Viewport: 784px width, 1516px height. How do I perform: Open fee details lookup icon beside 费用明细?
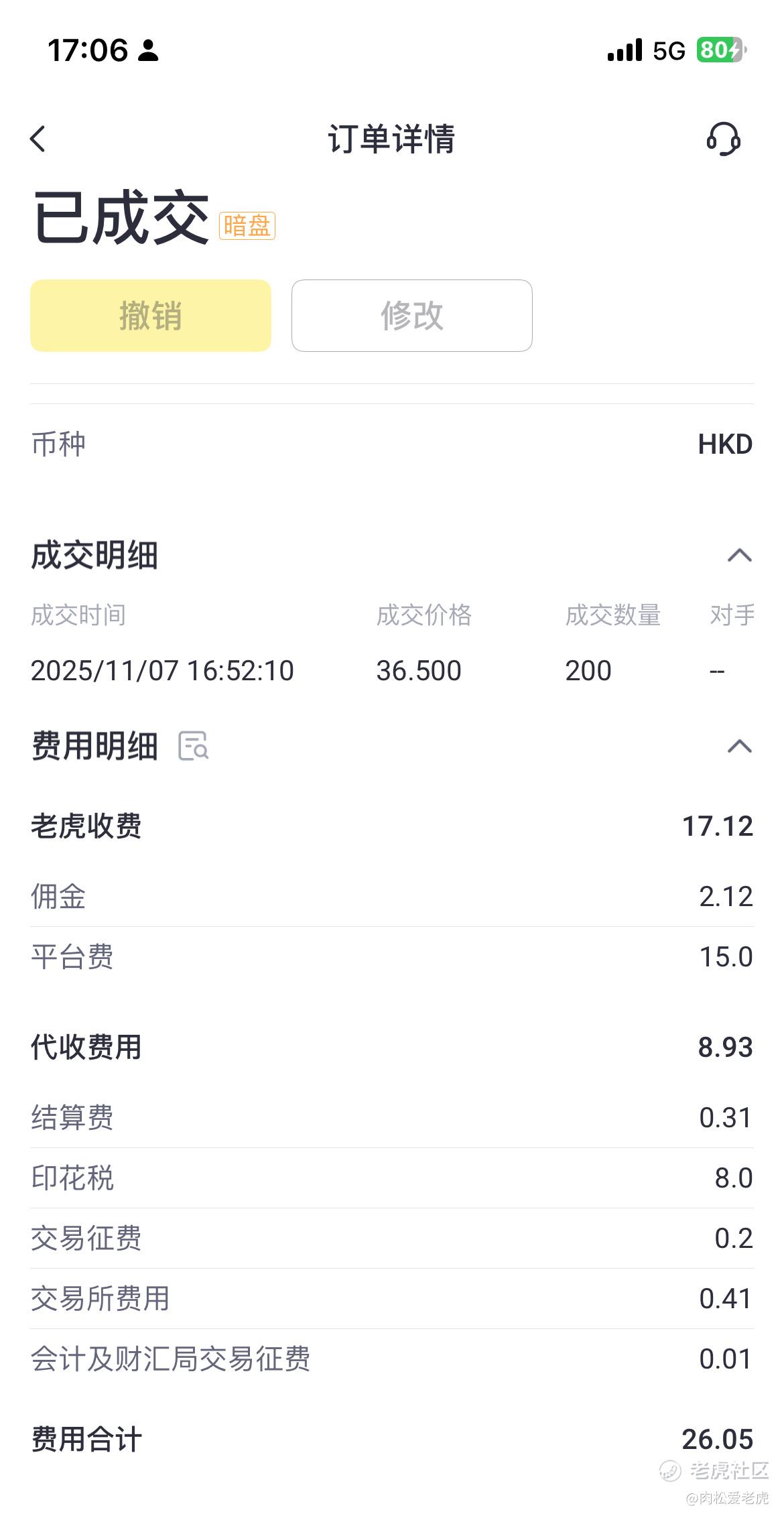coord(194,746)
